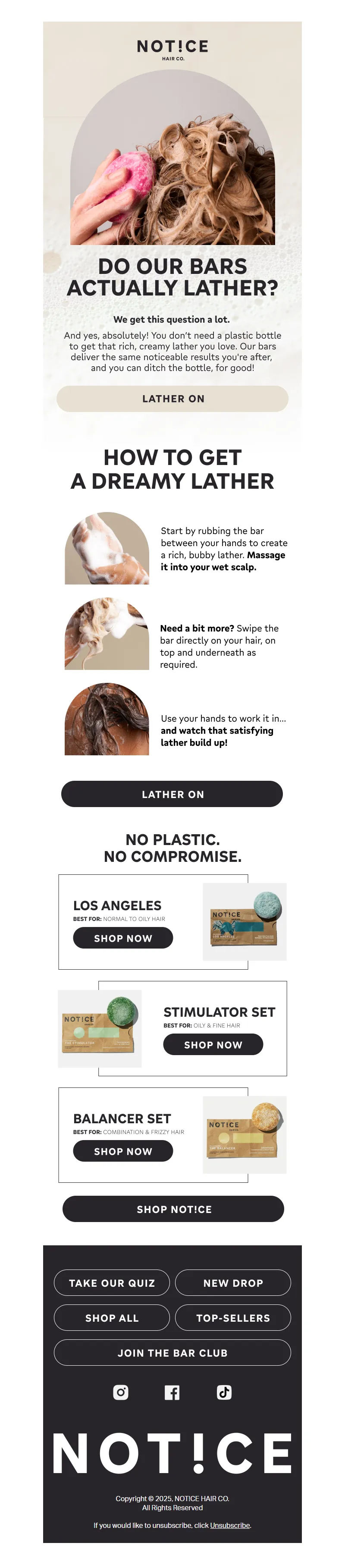Open the TikTok icon
The image size is (345, 1568).
(x=224, y=1392)
